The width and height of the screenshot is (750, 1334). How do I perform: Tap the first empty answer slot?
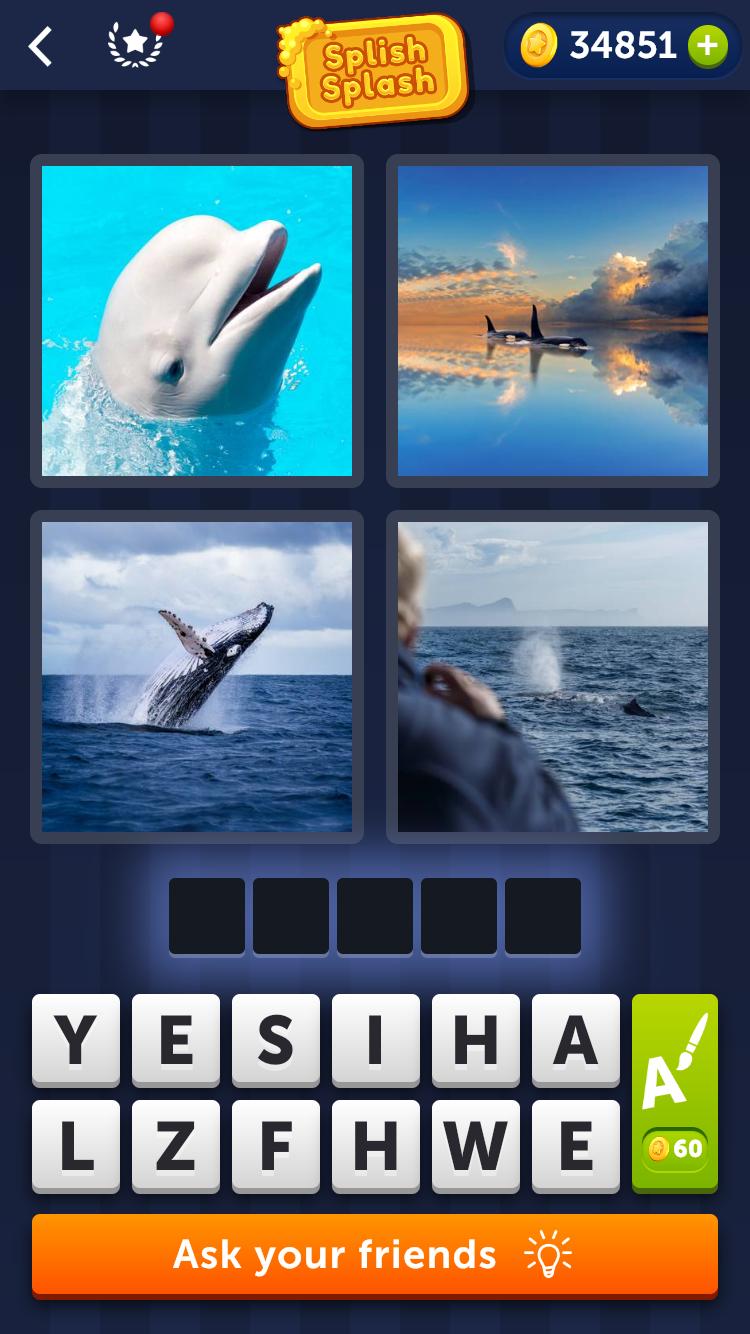pos(207,916)
